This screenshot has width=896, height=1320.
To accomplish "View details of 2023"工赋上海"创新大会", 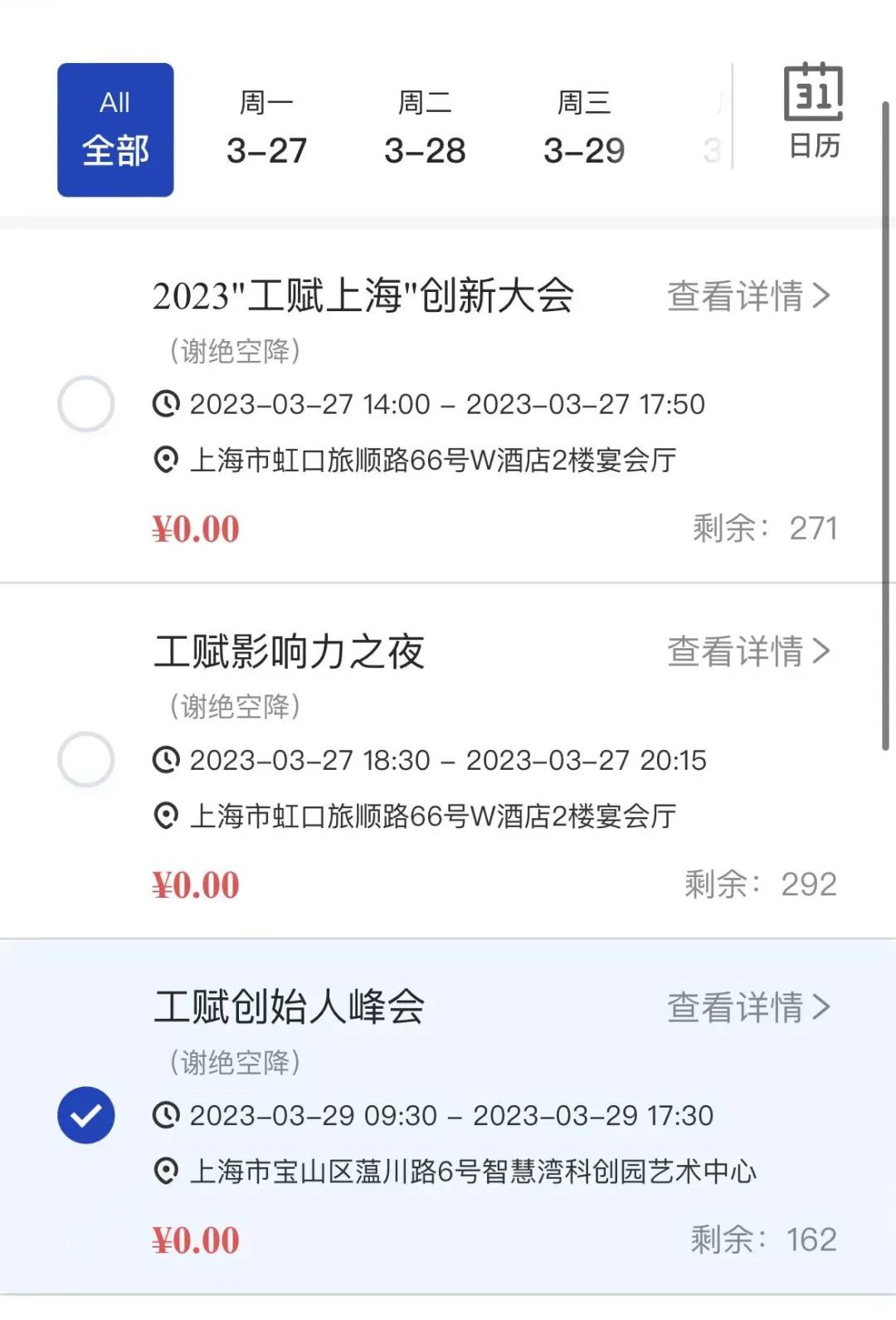I will [x=748, y=296].
